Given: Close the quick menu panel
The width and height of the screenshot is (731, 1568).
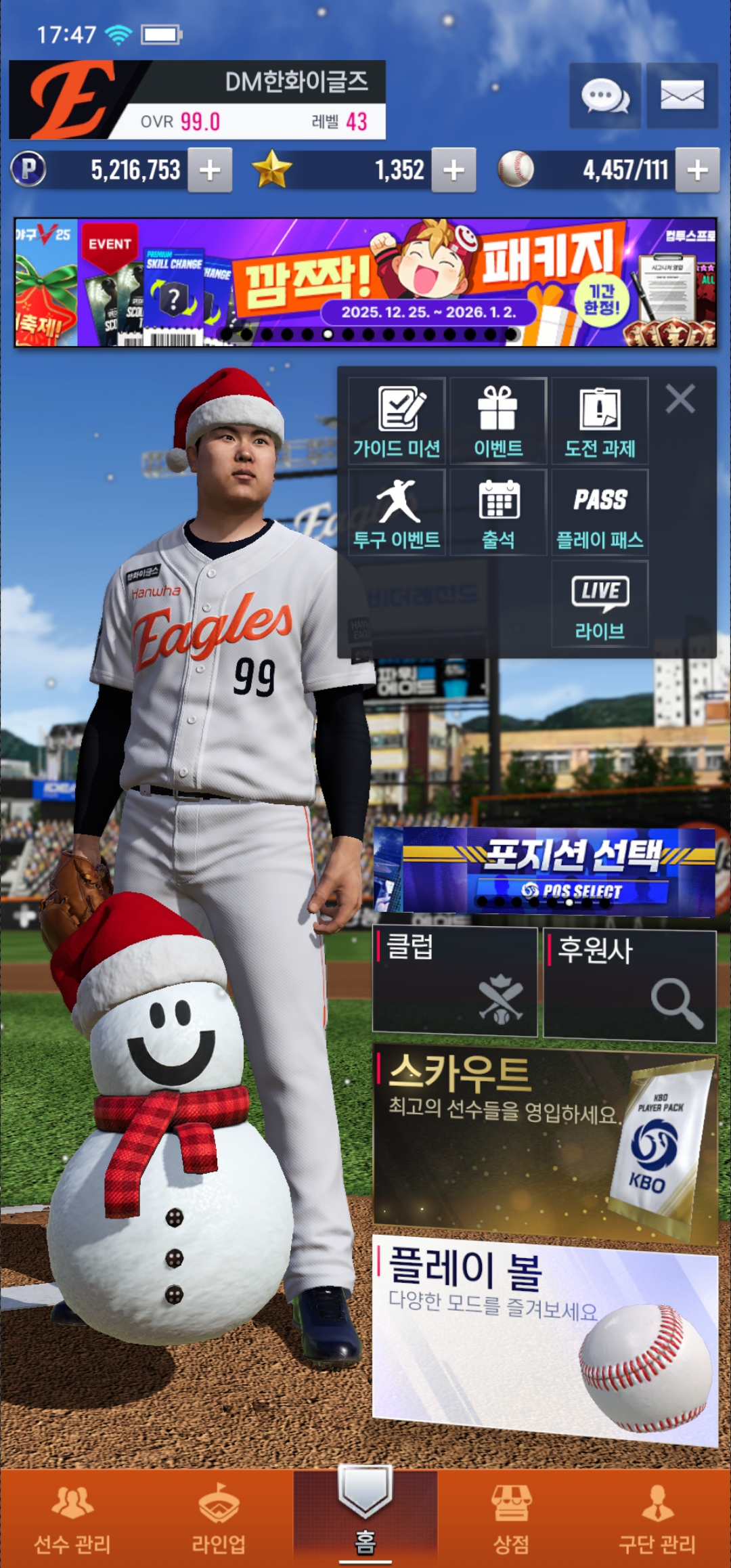Looking at the screenshot, I should coord(680,399).
